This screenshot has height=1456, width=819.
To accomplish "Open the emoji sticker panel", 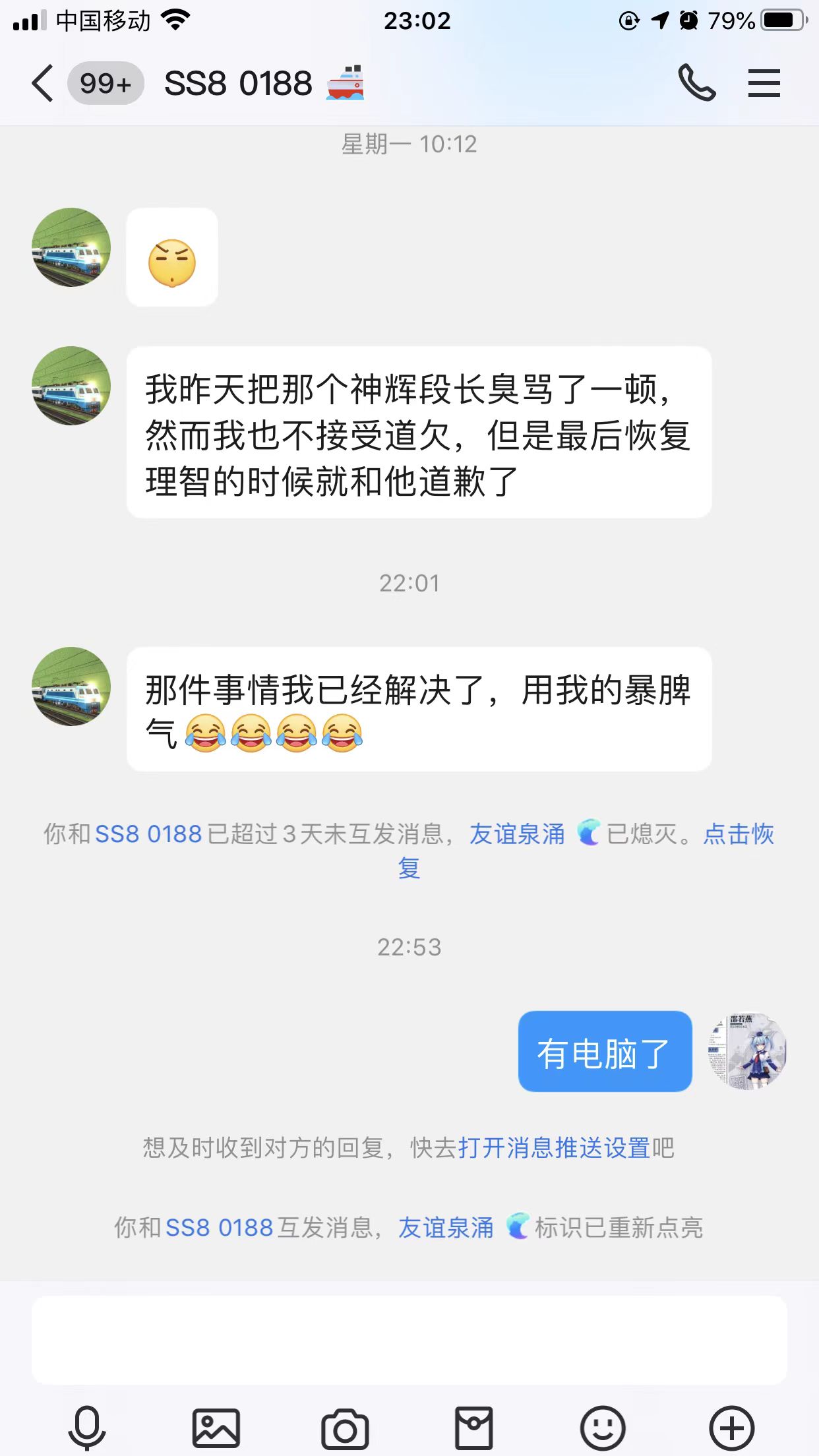I will click(x=602, y=1428).
